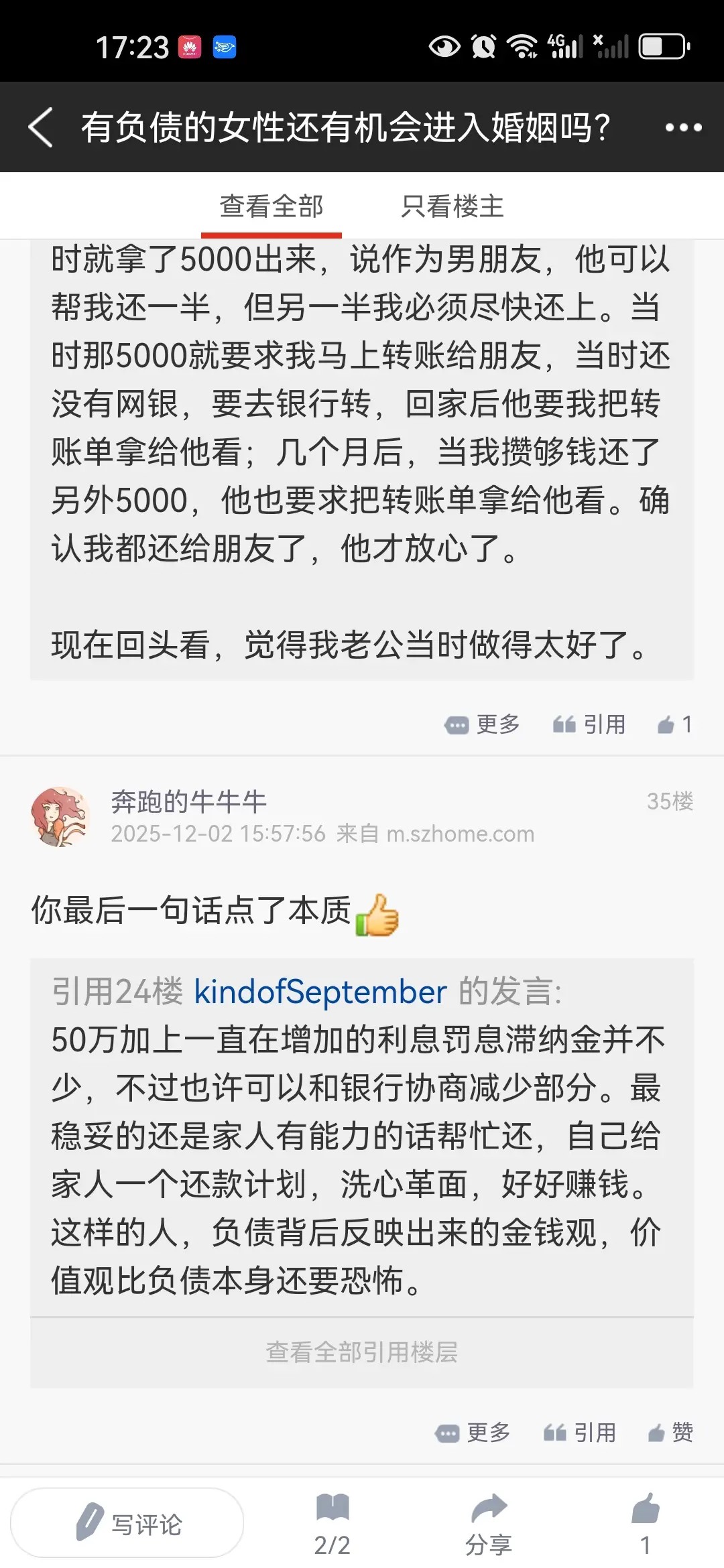Go back using the top-left arrow
The width and height of the screenshot is (724, 1568).
pyautogui.click(x=40, y=127)
